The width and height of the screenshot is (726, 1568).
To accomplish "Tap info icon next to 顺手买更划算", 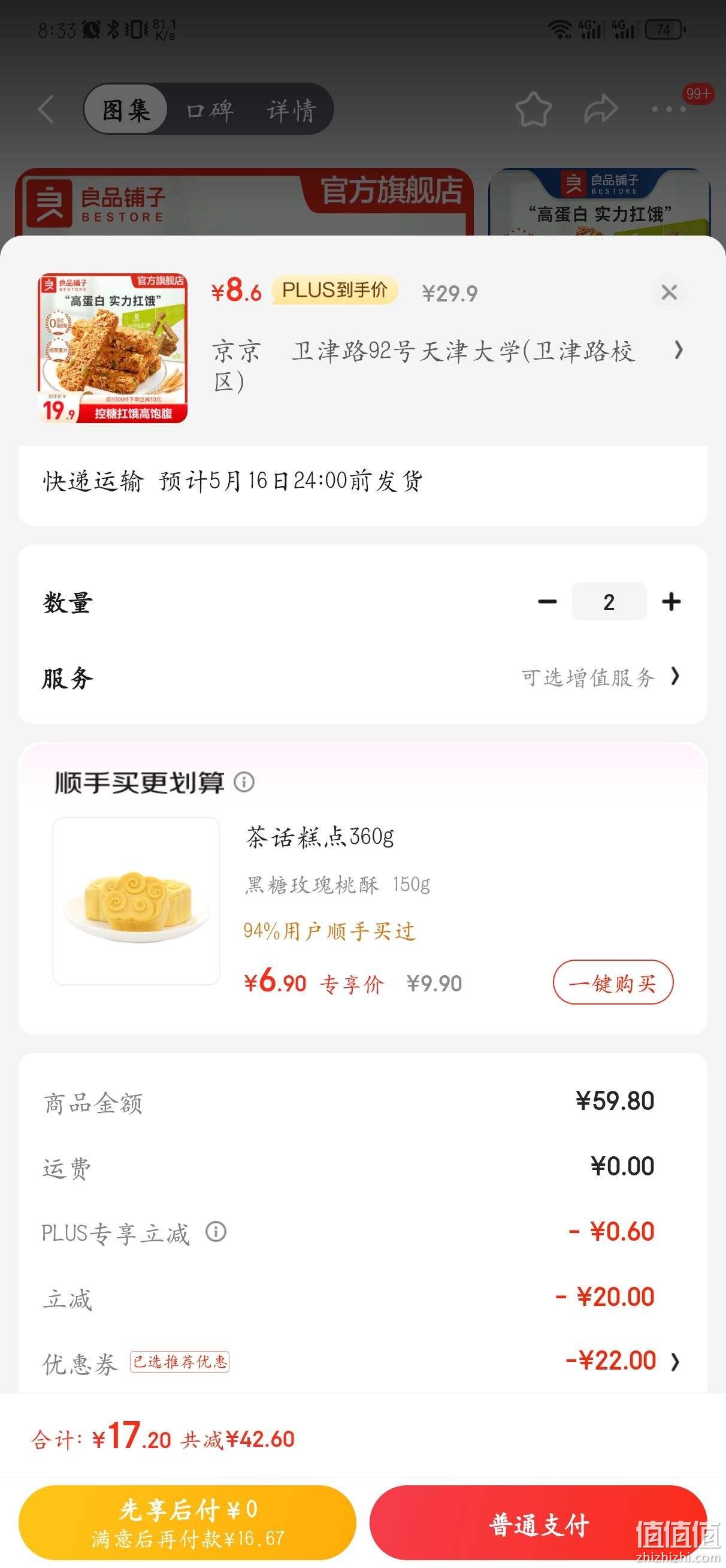I will click(x=244, y=782).
